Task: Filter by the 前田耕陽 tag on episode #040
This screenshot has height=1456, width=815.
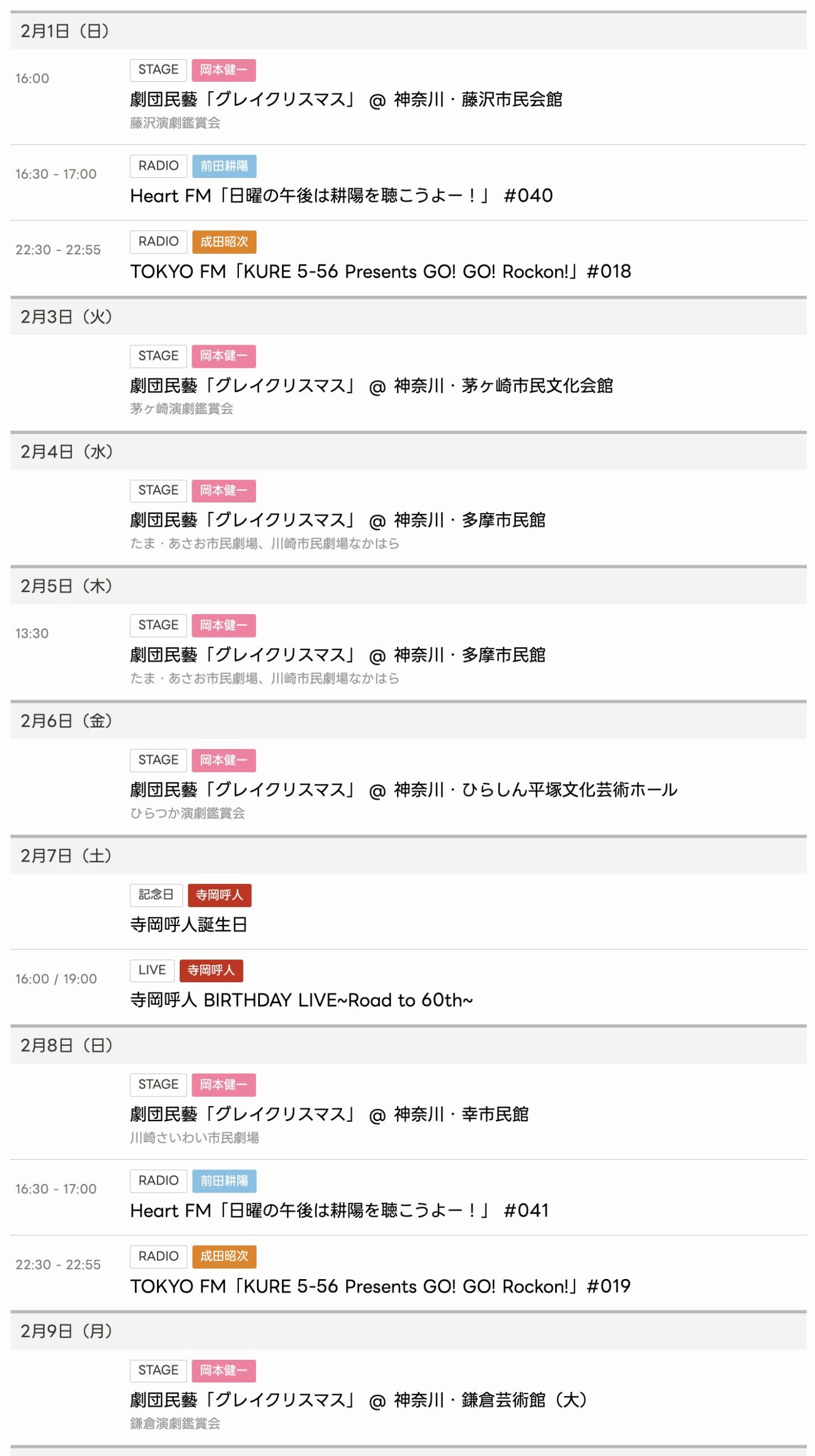Action: [x=224, y=166]
